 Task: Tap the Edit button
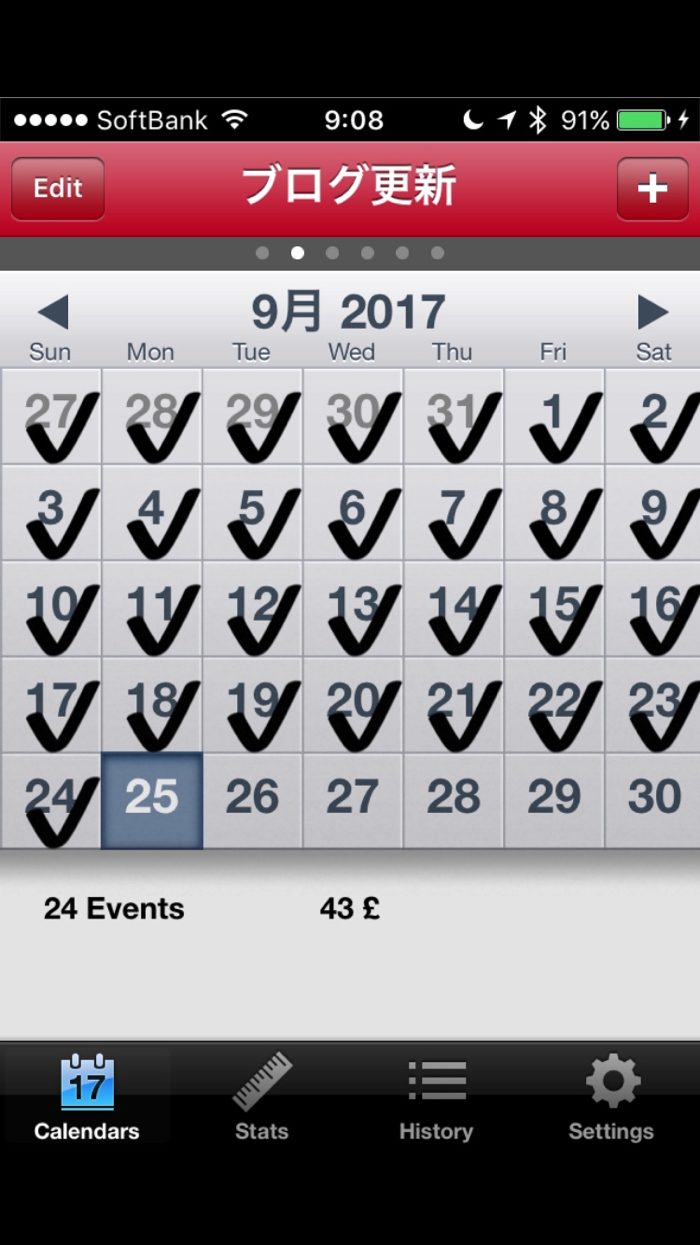tap(58, 188)
